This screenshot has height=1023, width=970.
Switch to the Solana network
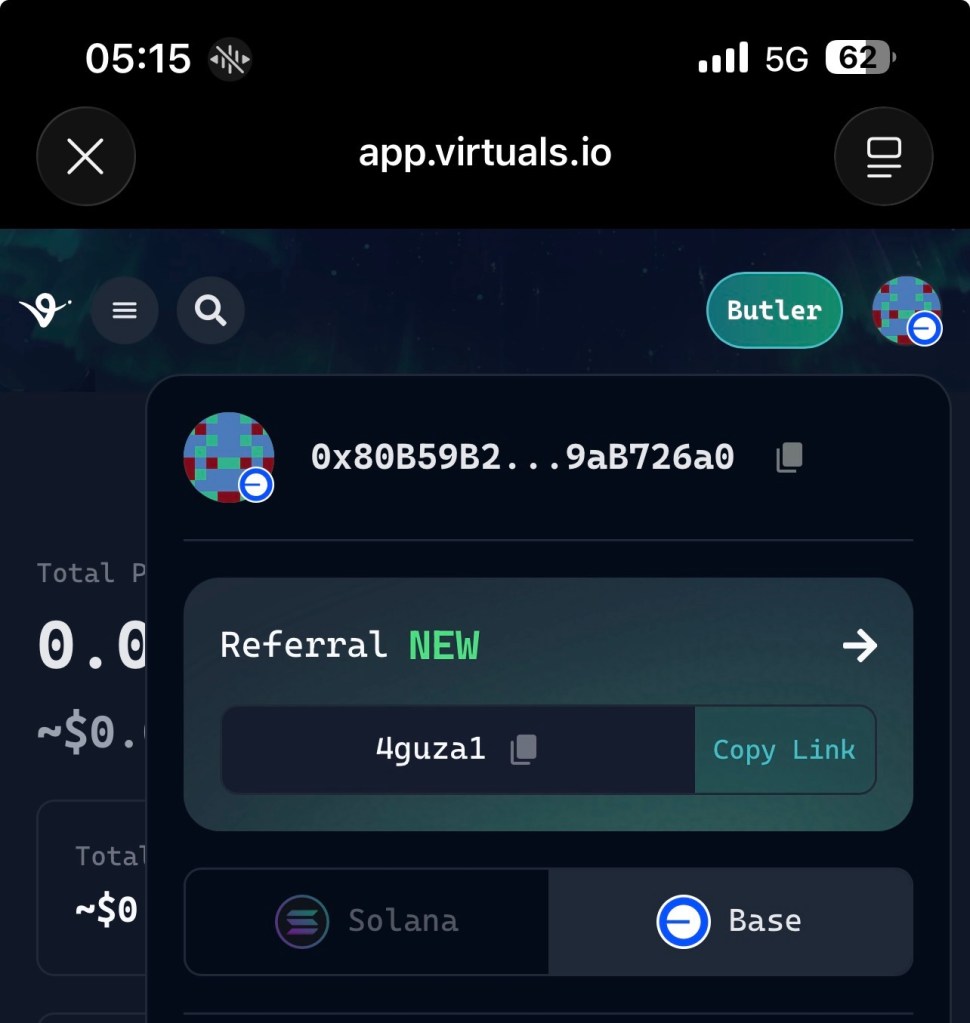[x=367, y=921]
